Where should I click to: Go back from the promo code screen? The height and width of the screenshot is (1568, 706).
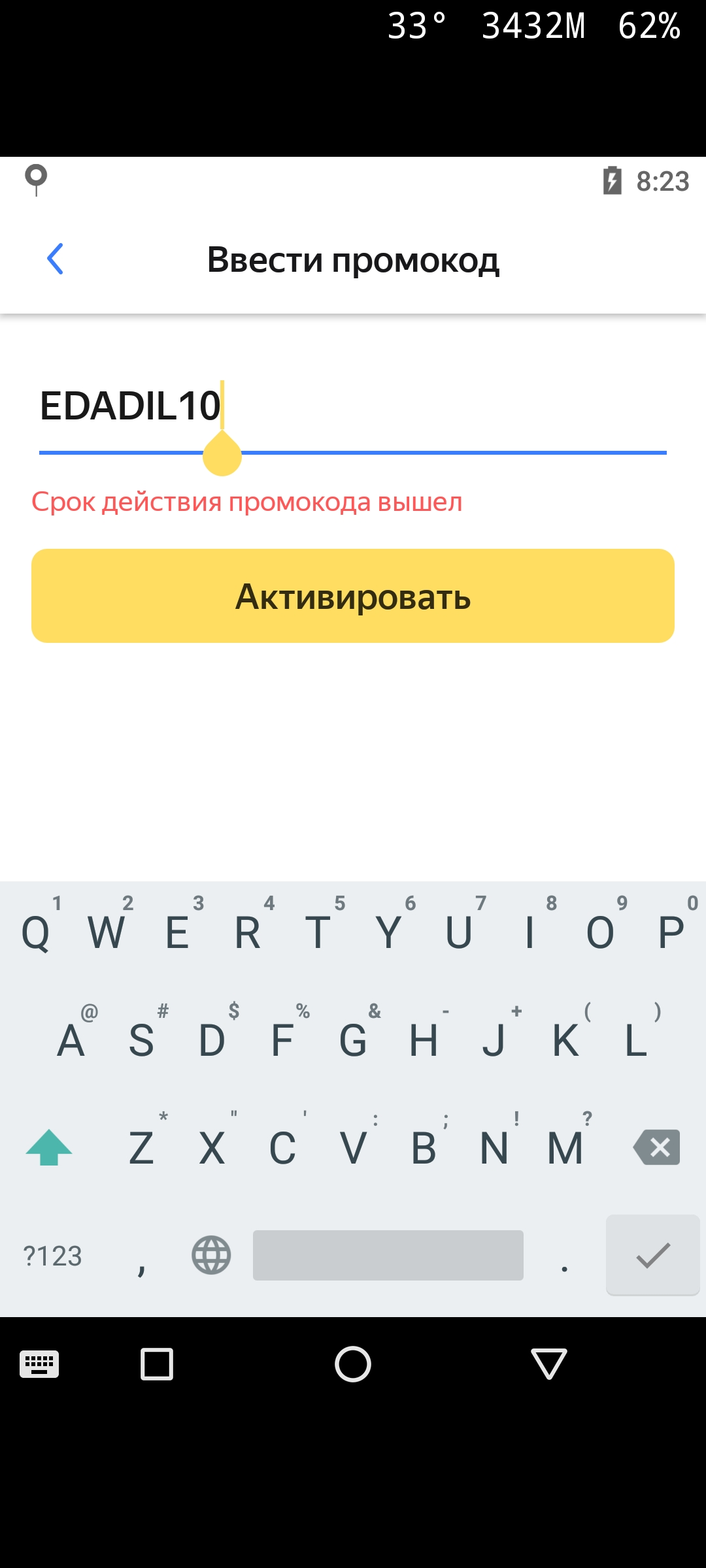tap(56, 259)
